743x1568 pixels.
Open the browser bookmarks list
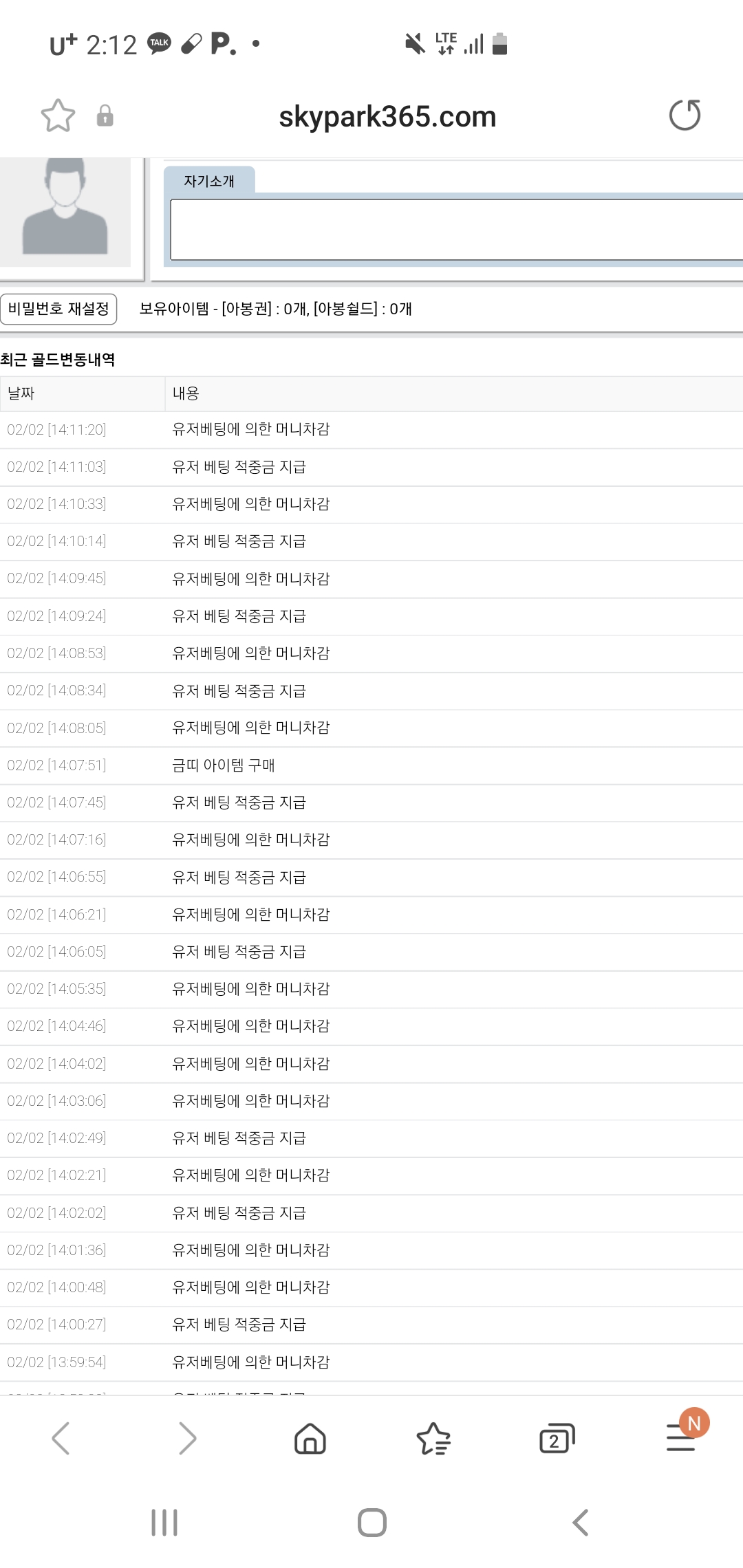(x=433, y=1439)
